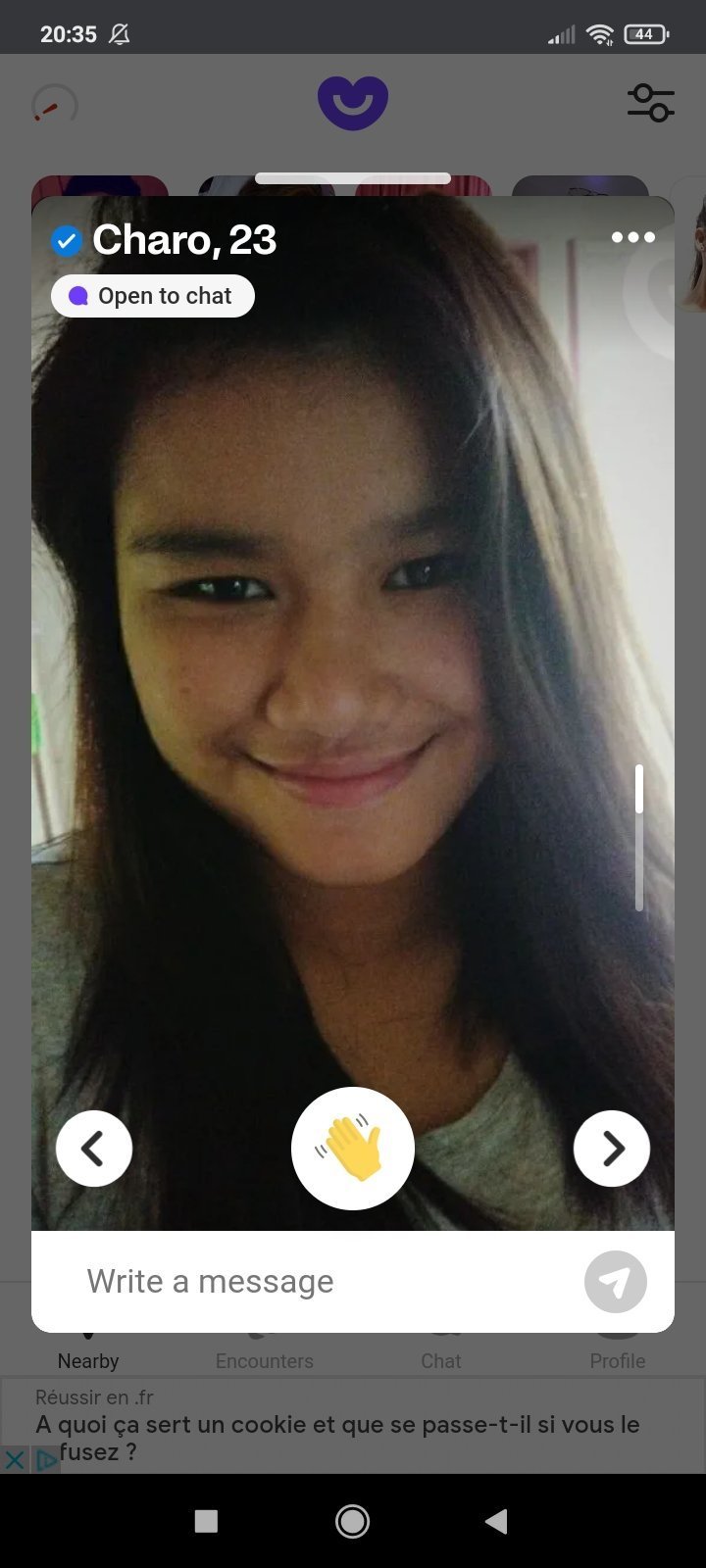Open the popularity meter icon

[x=55, y=104]
